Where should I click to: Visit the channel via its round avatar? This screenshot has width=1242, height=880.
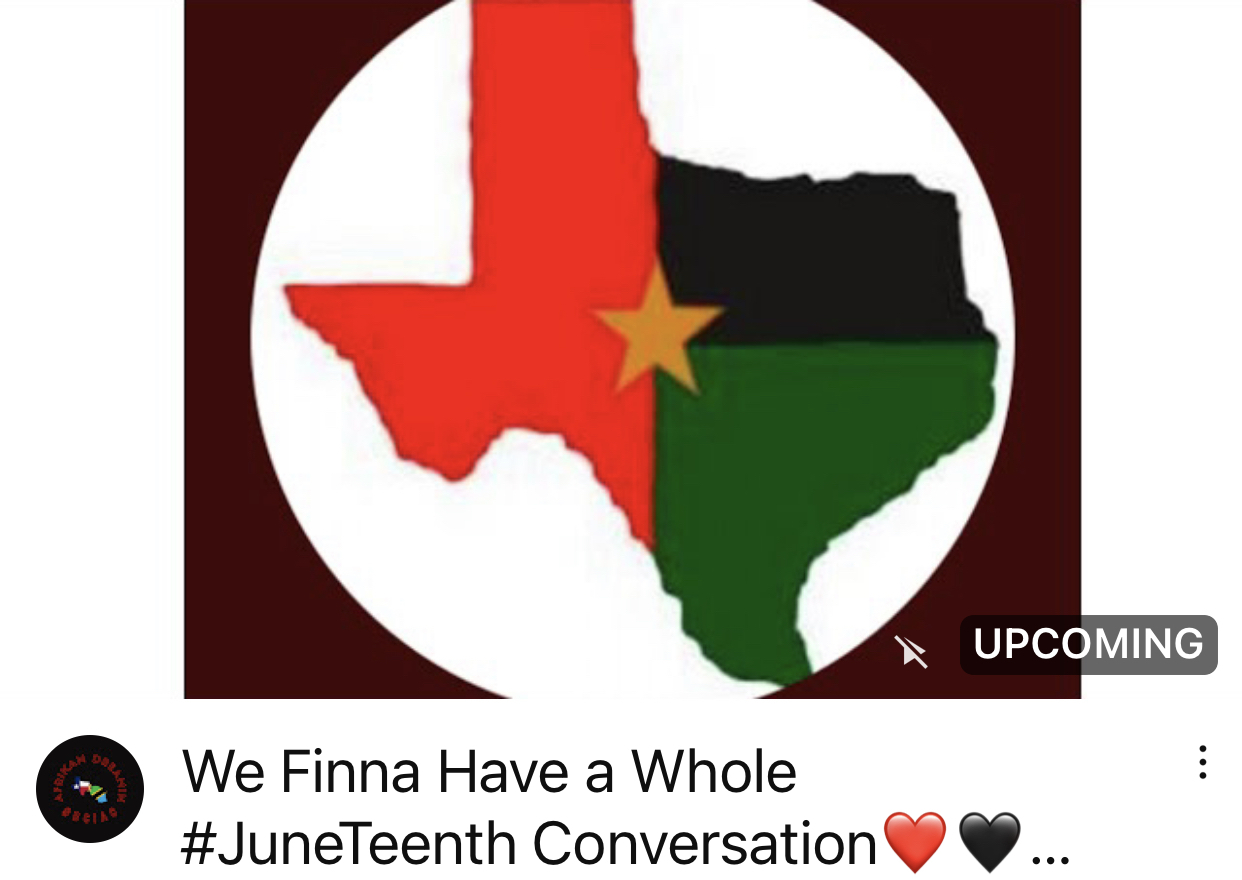90,789
